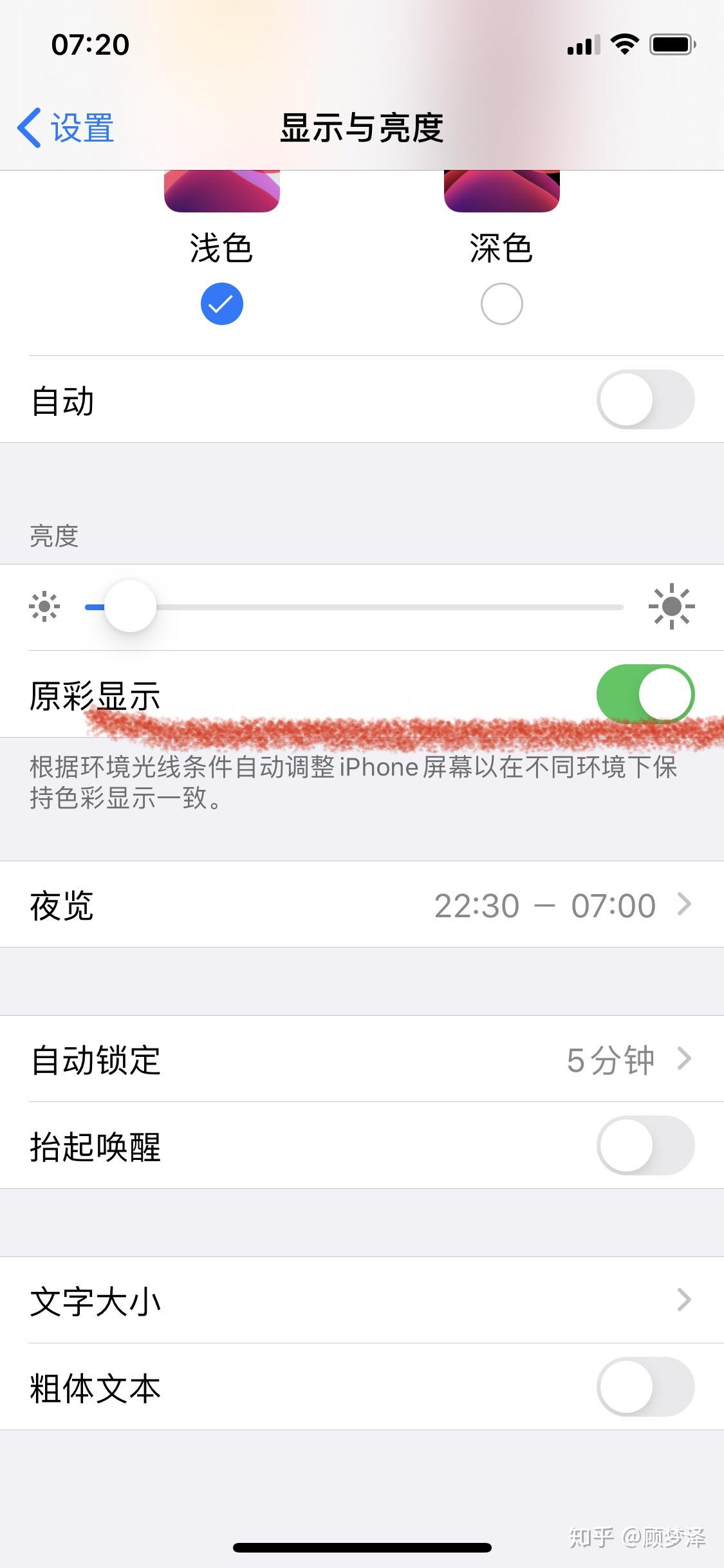Select the 浅色 appearance option
This screenshot has width=724, height=1568.
point(221,303)
